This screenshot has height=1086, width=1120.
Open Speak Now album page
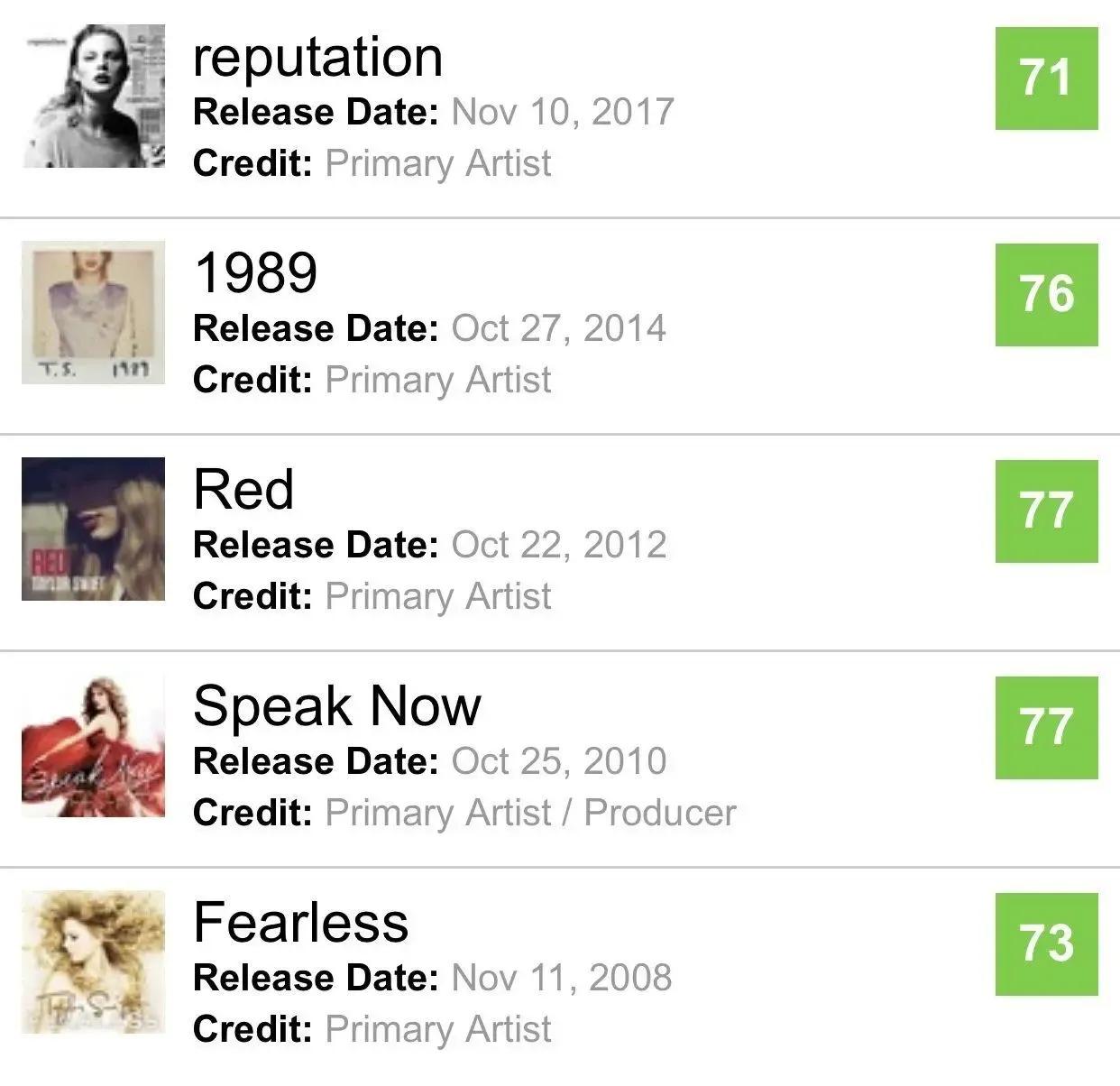click(x=337, y=706)
